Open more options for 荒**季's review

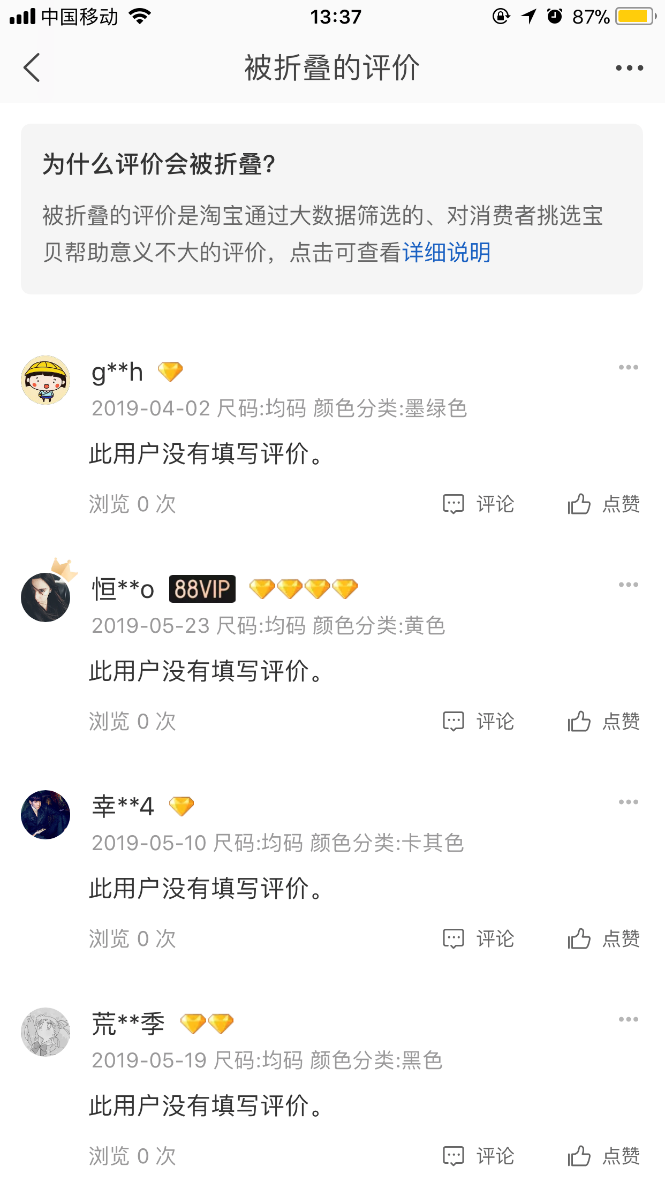click(628, 1019)
